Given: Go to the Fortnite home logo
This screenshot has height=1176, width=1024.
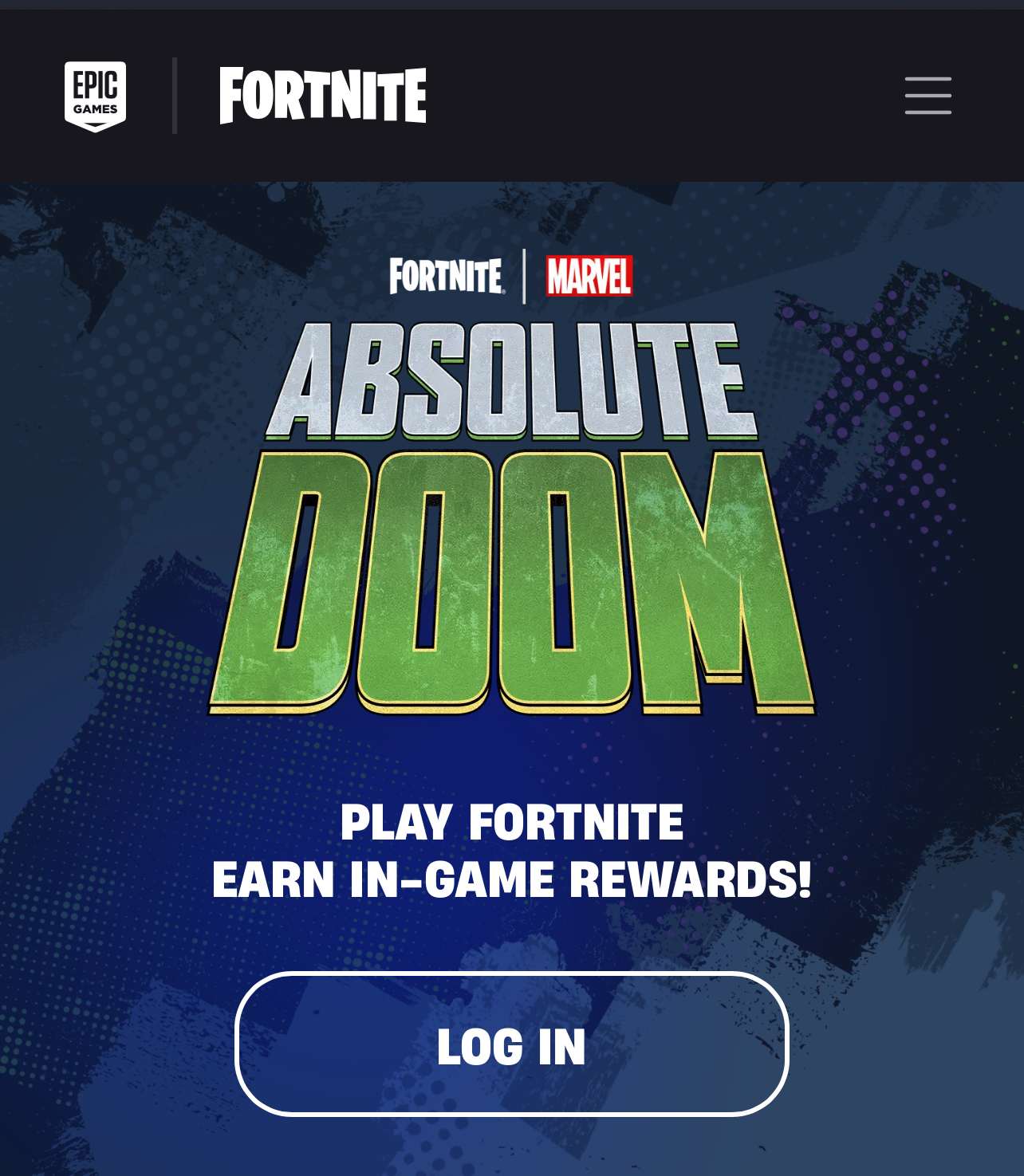Looking at the screenshot, I should pos(323,96).
